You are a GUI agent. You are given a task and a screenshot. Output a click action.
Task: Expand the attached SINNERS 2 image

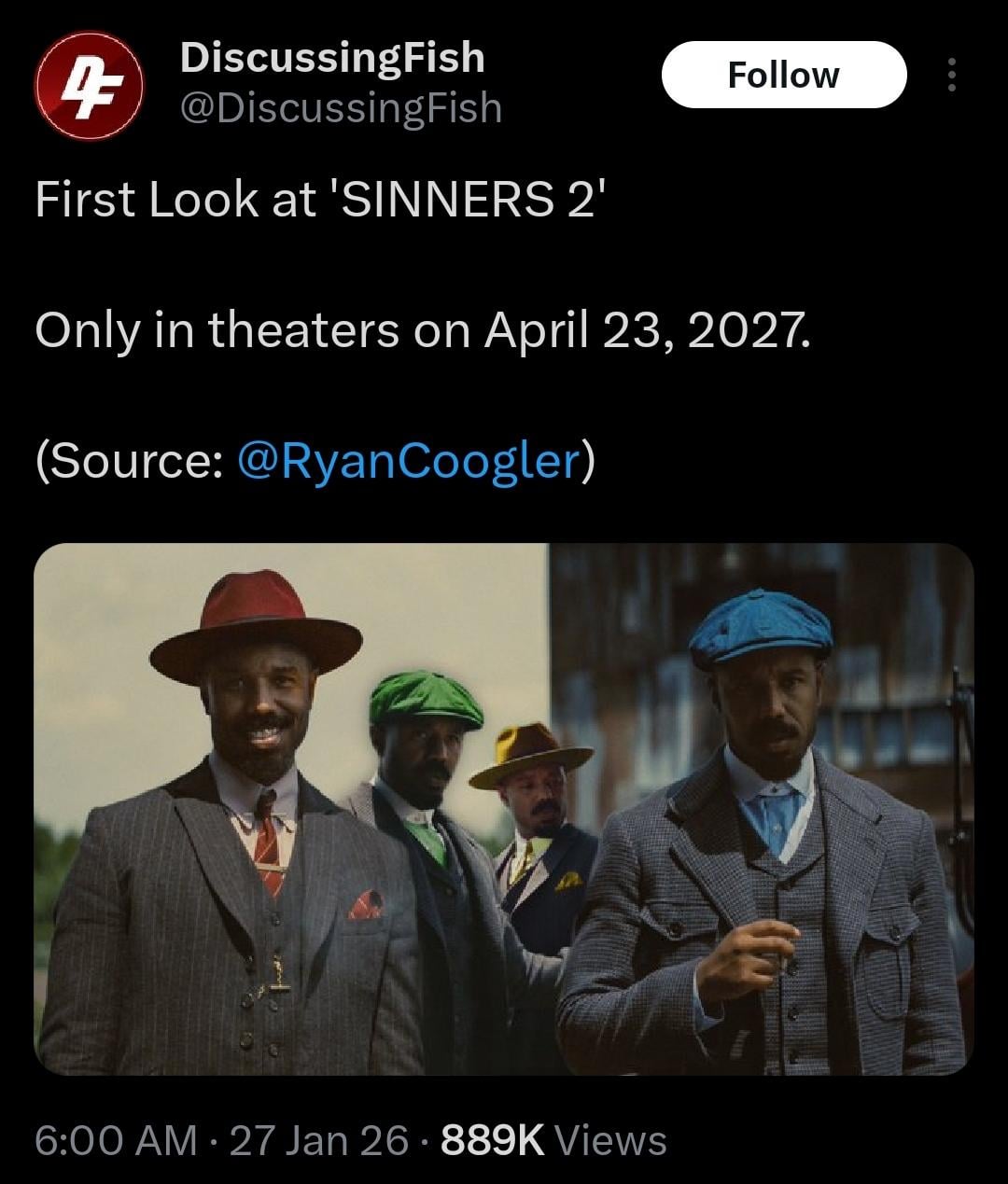[x=504, y=808]
